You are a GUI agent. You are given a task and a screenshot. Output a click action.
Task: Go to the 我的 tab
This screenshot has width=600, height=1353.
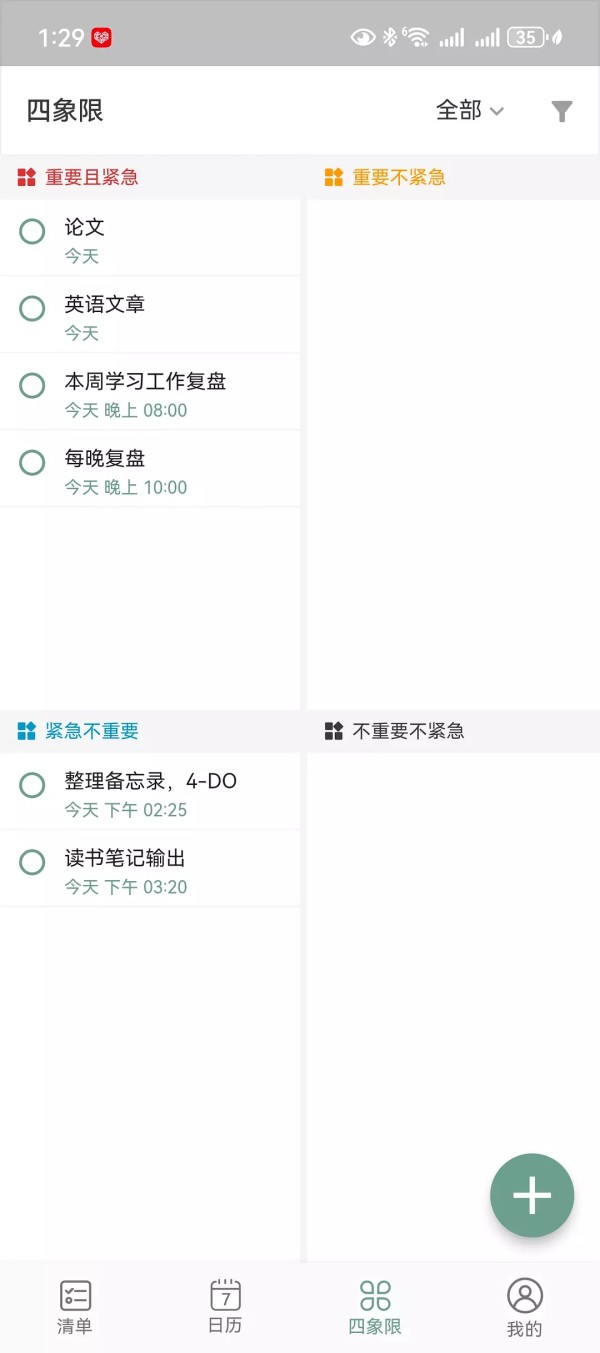pyautogui.click(x=524, y=1308)
